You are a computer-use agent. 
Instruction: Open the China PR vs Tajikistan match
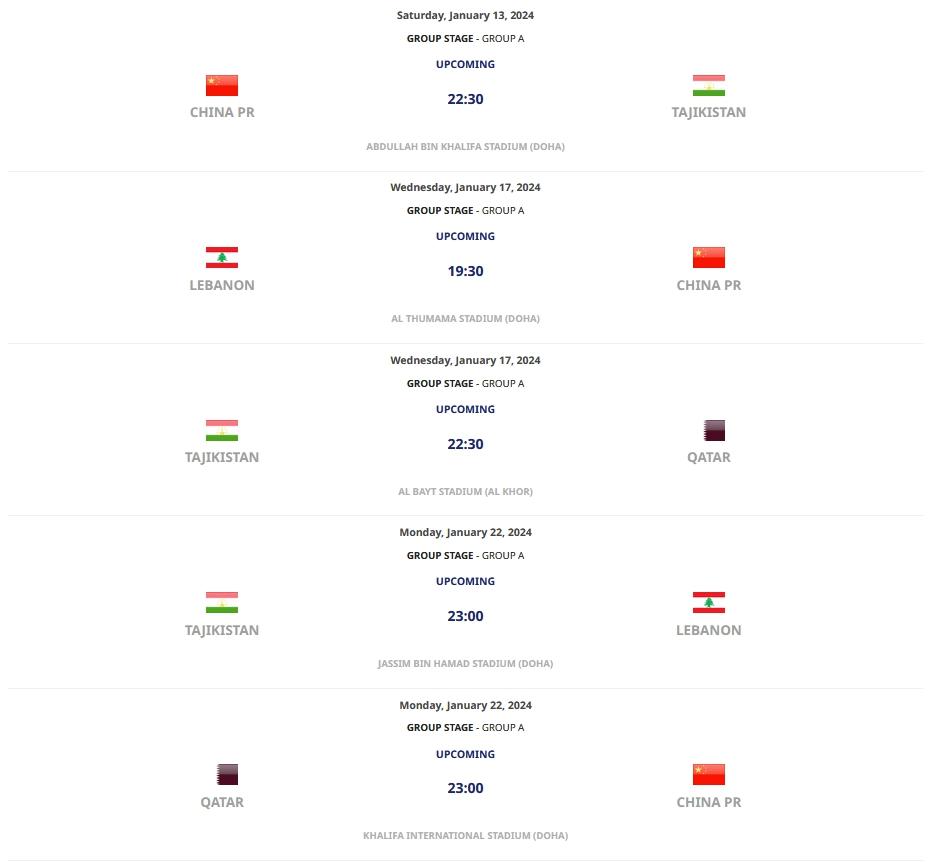coord(465,99)
